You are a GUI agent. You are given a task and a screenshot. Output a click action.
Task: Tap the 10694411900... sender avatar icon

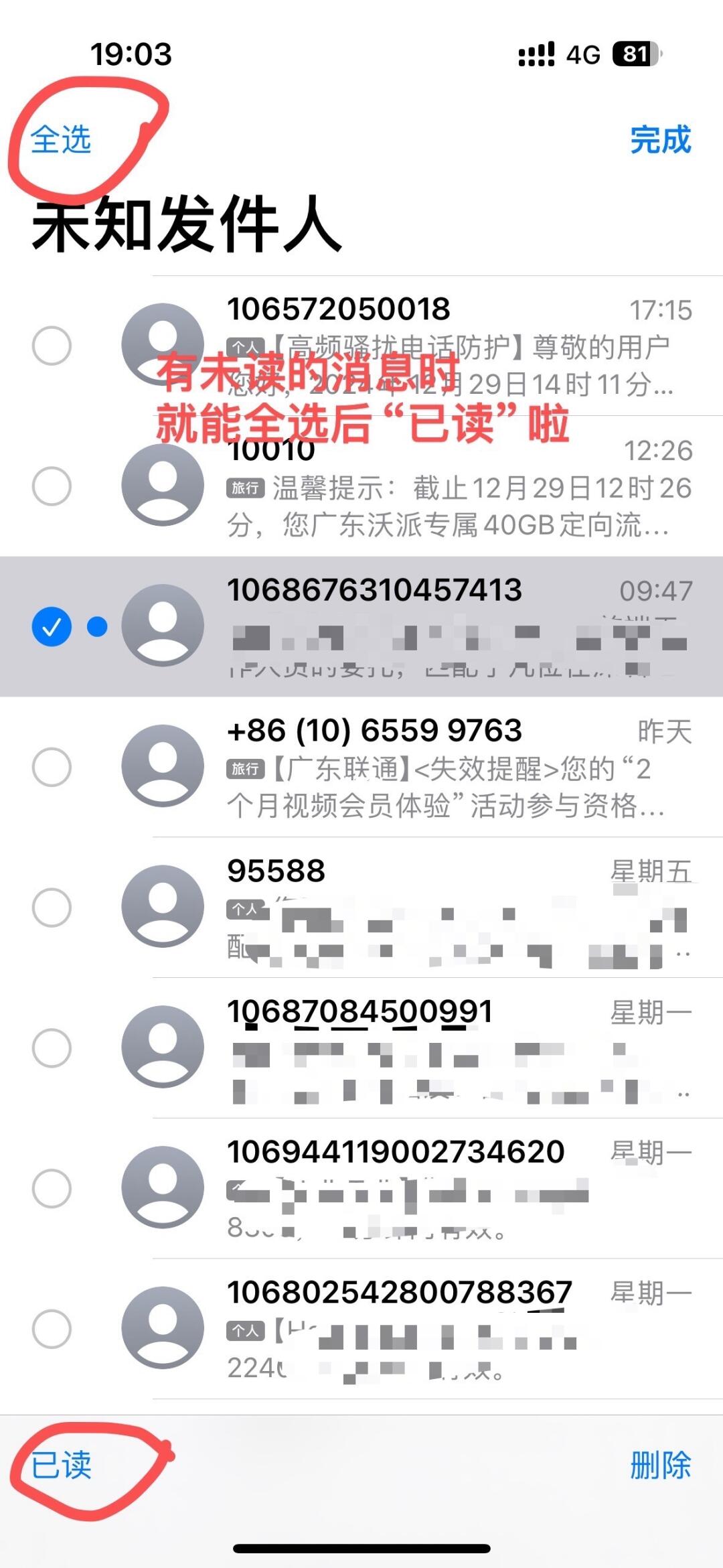coord(163,1189)
